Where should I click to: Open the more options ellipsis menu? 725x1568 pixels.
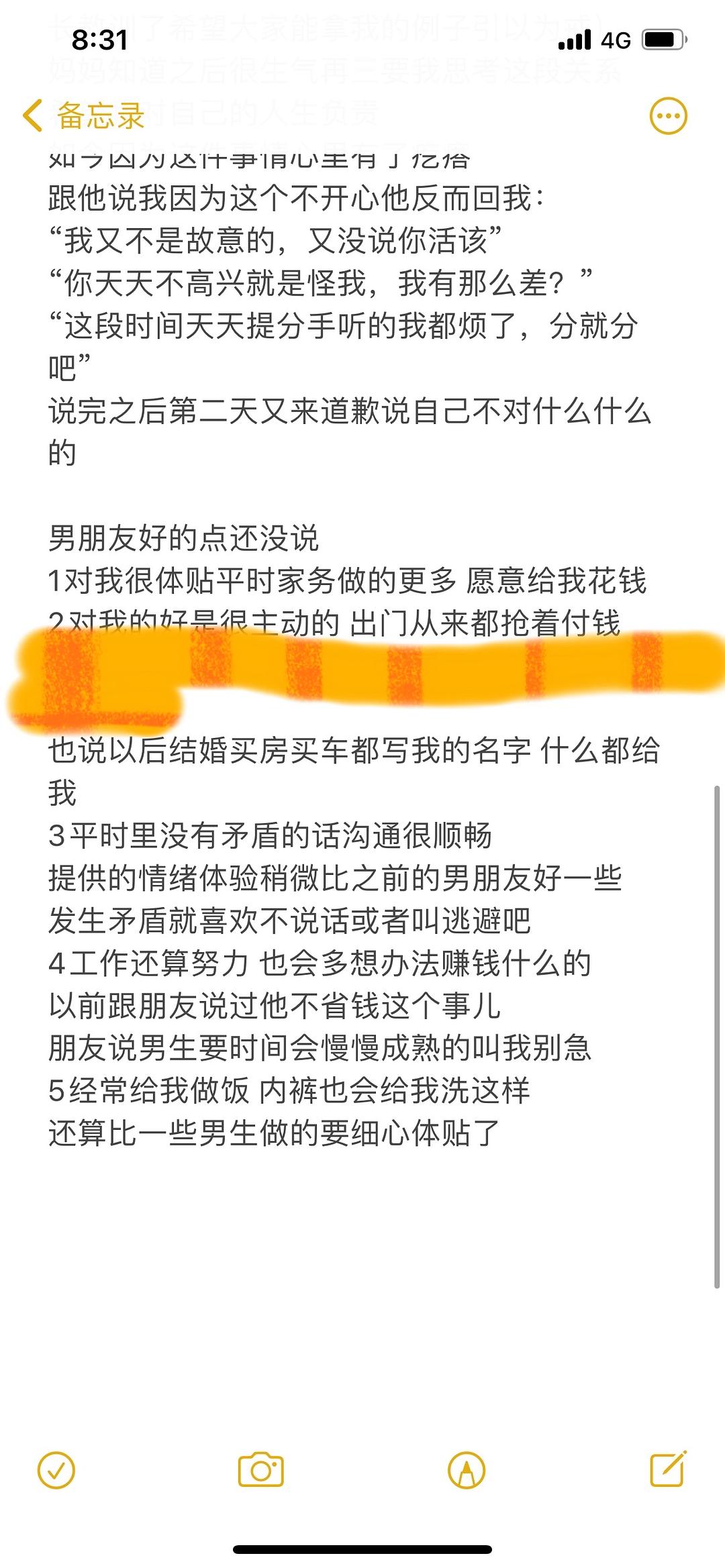(x=668, y=116)
